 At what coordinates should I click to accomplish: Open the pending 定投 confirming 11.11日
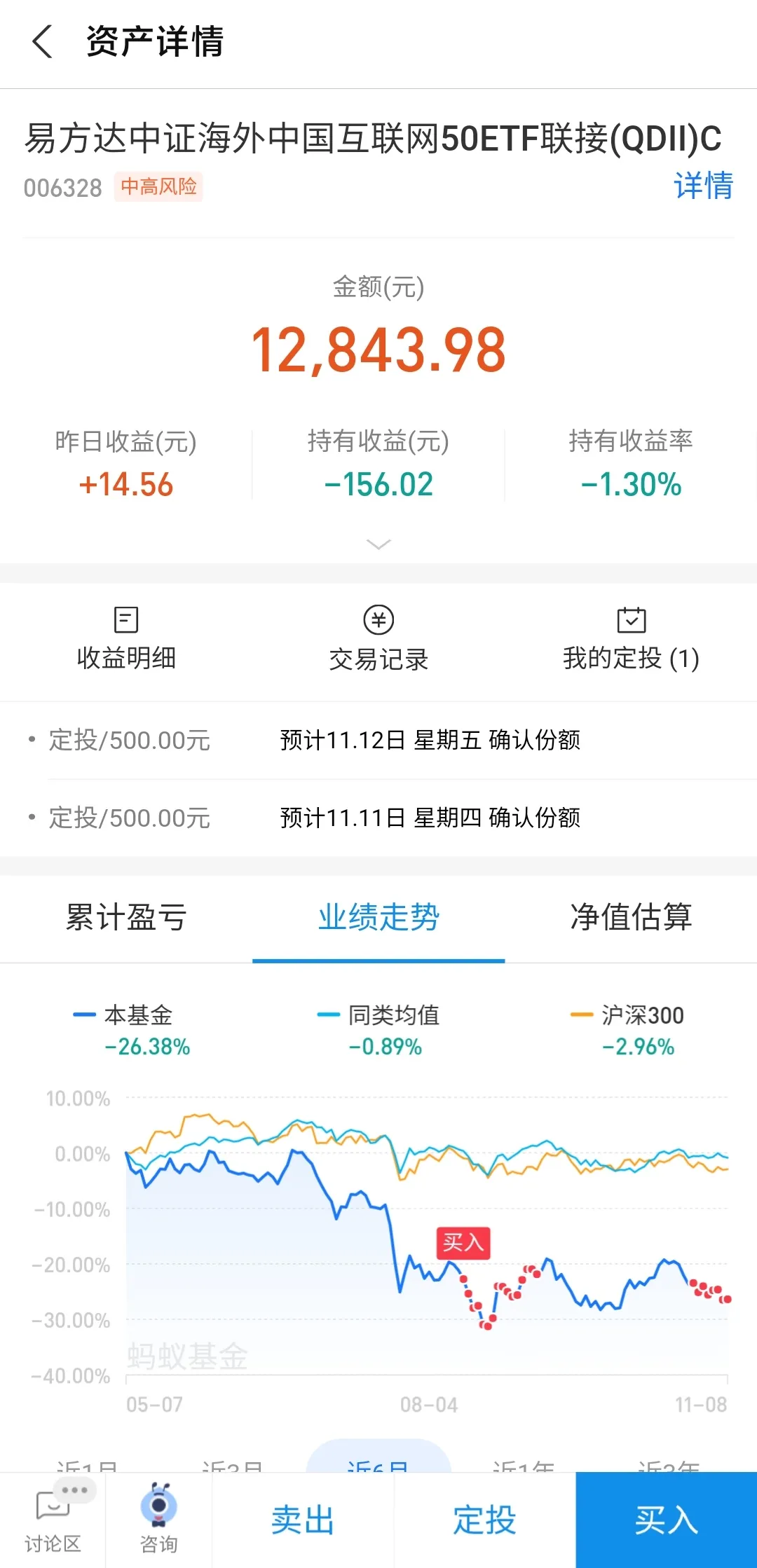[x=378, y=818]
